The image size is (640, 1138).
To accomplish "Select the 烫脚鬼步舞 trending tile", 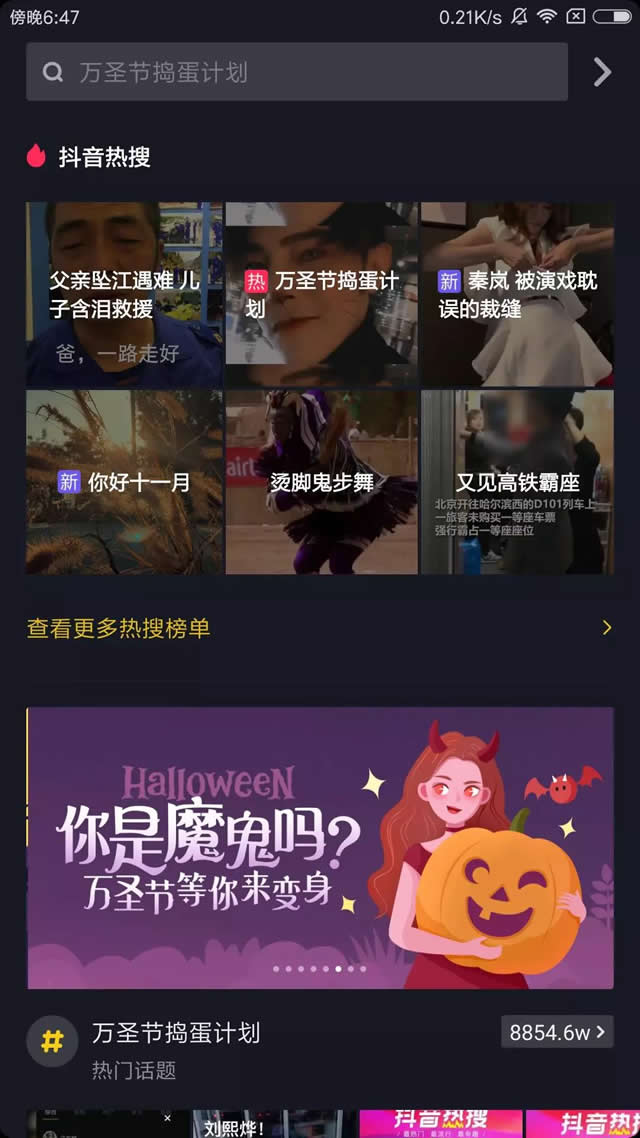I will tap(321, 482).
